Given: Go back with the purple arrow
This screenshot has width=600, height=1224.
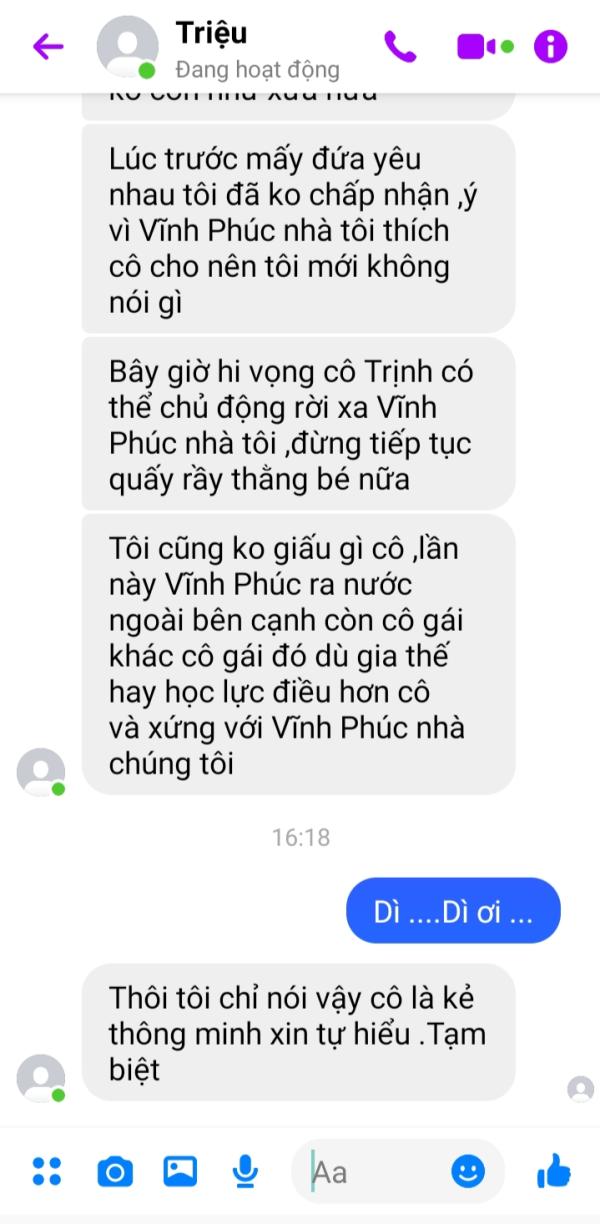Looking at the screenshot, I should pyautogui.click(x=48, y=46).
